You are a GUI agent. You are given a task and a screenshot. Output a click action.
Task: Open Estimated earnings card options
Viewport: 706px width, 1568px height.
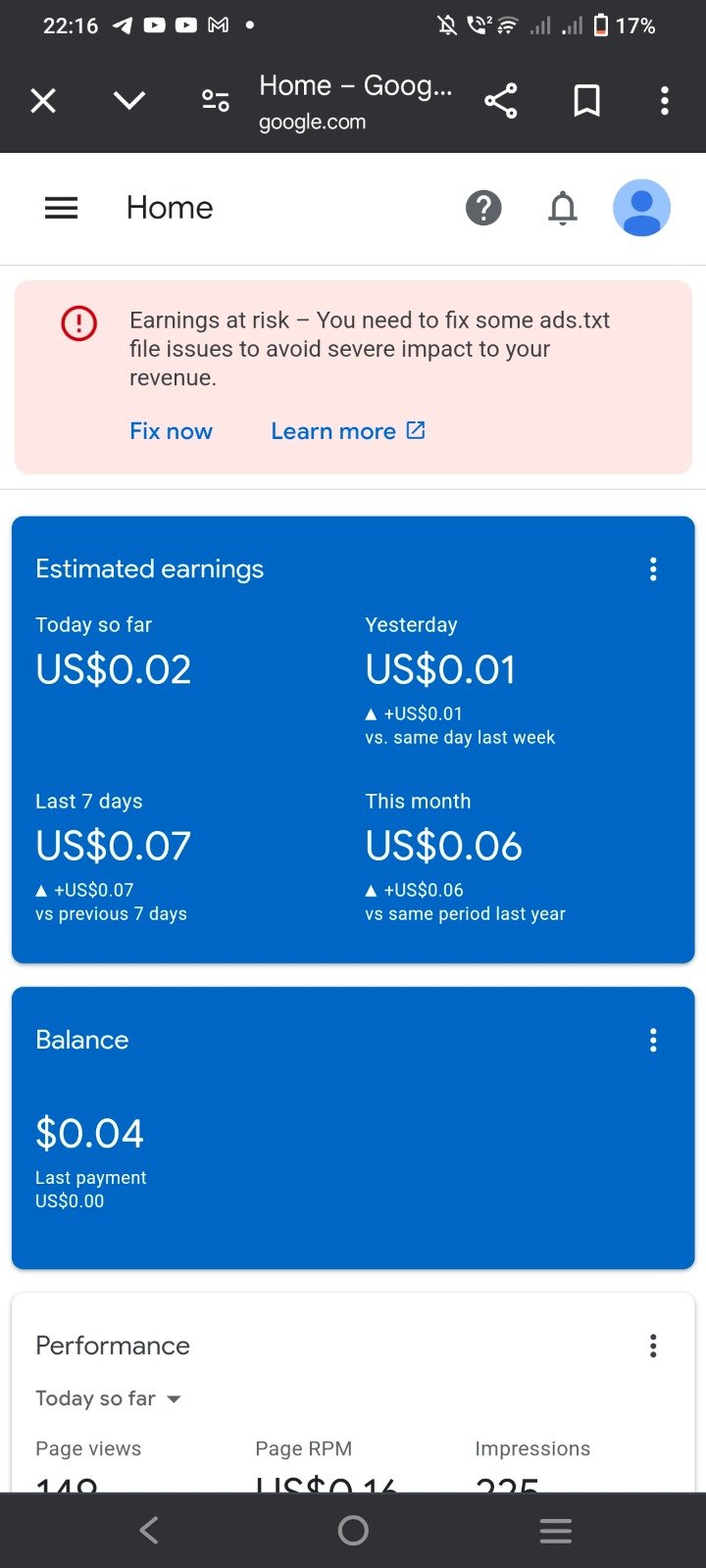[x=653, y=569]
